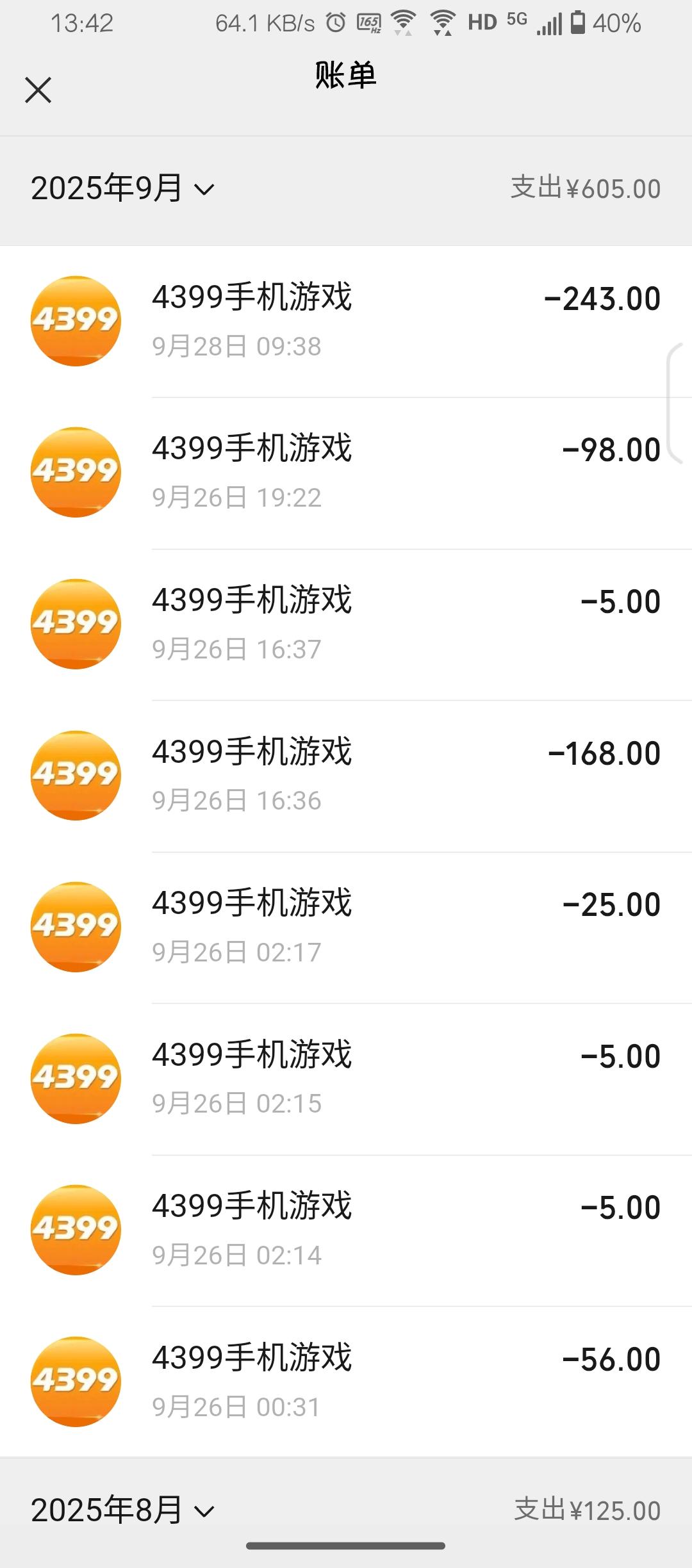View the -98.00 transaction at 9月26日 19:22

346,472
